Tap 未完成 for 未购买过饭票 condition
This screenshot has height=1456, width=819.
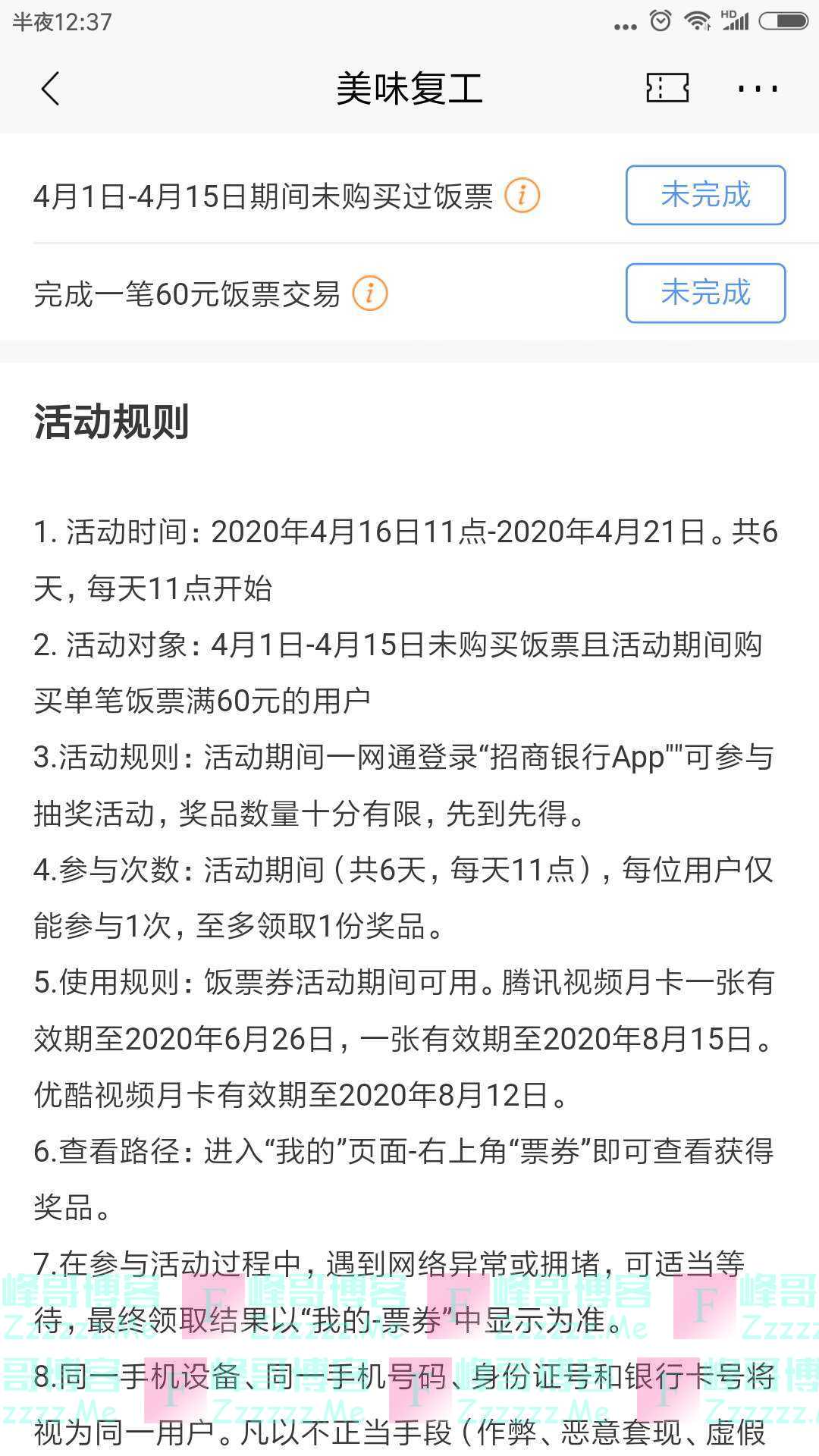[705, 195]
